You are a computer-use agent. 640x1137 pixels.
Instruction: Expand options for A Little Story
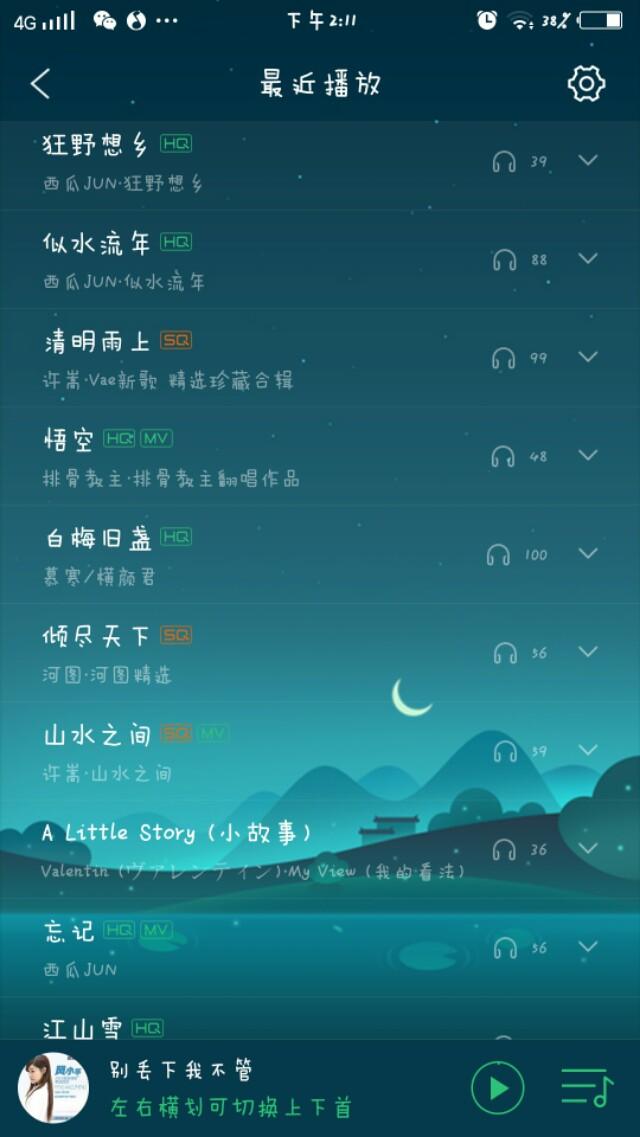point(589,848)
